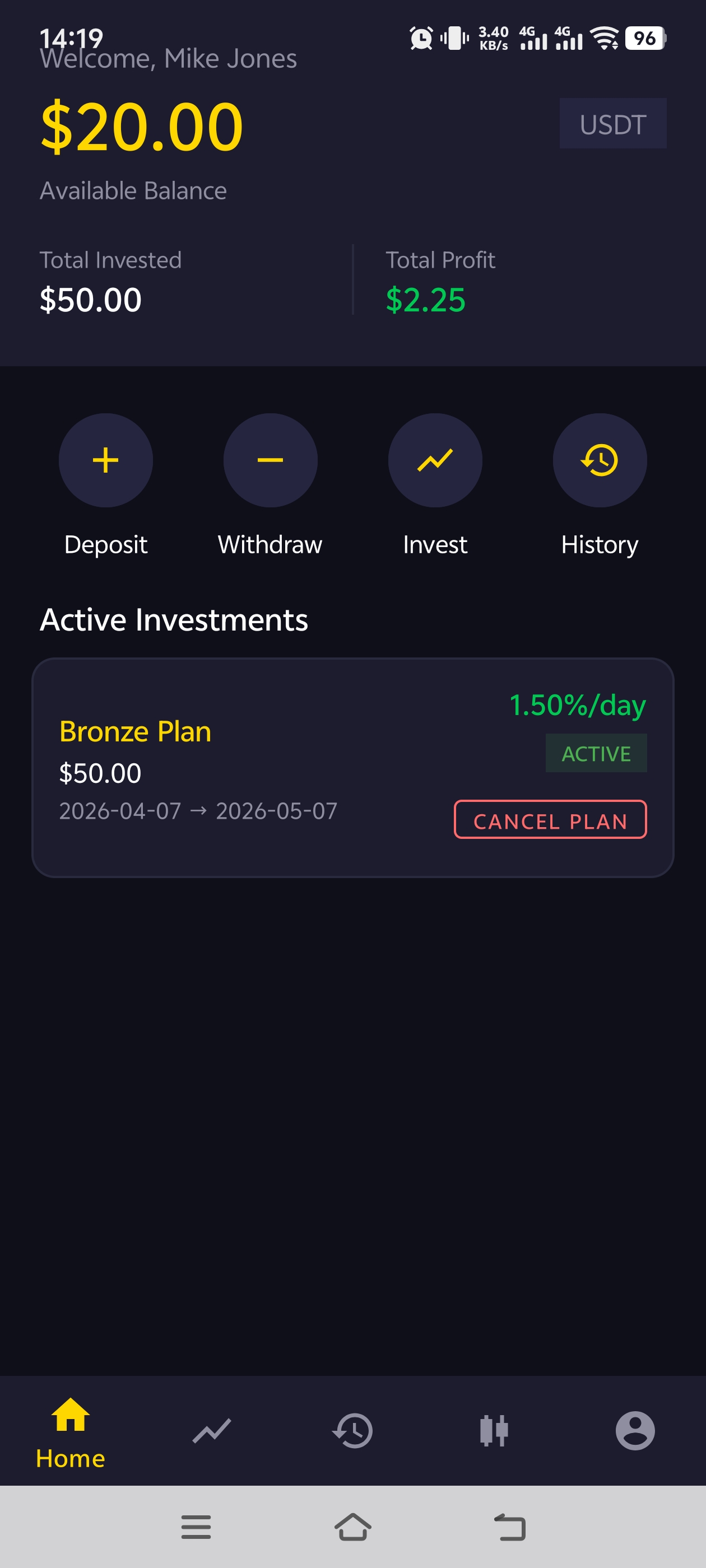Go back using system back button
This screenshot has height=1568, width=706.
(x=509, y=1527)
